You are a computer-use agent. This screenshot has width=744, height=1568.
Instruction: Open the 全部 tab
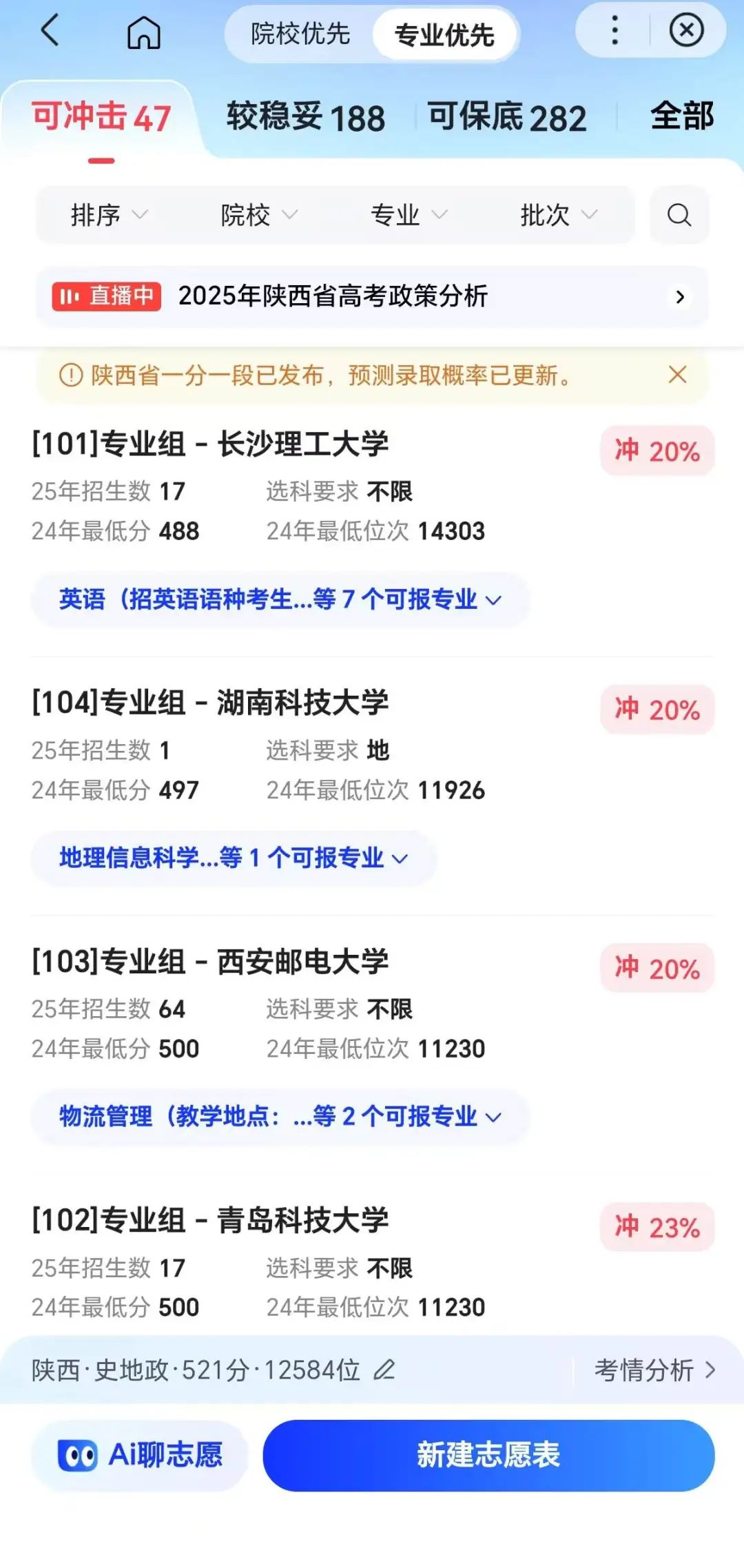(683, 117)
